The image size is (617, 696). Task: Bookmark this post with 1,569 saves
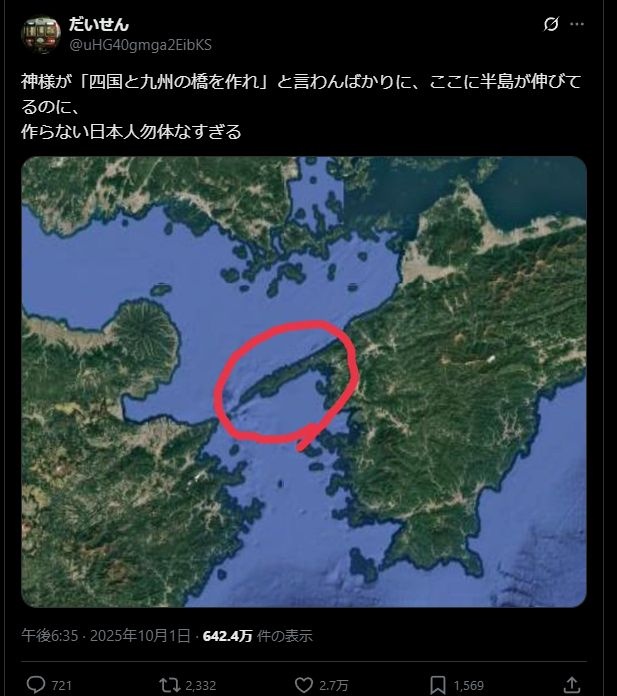coord(439,684)
